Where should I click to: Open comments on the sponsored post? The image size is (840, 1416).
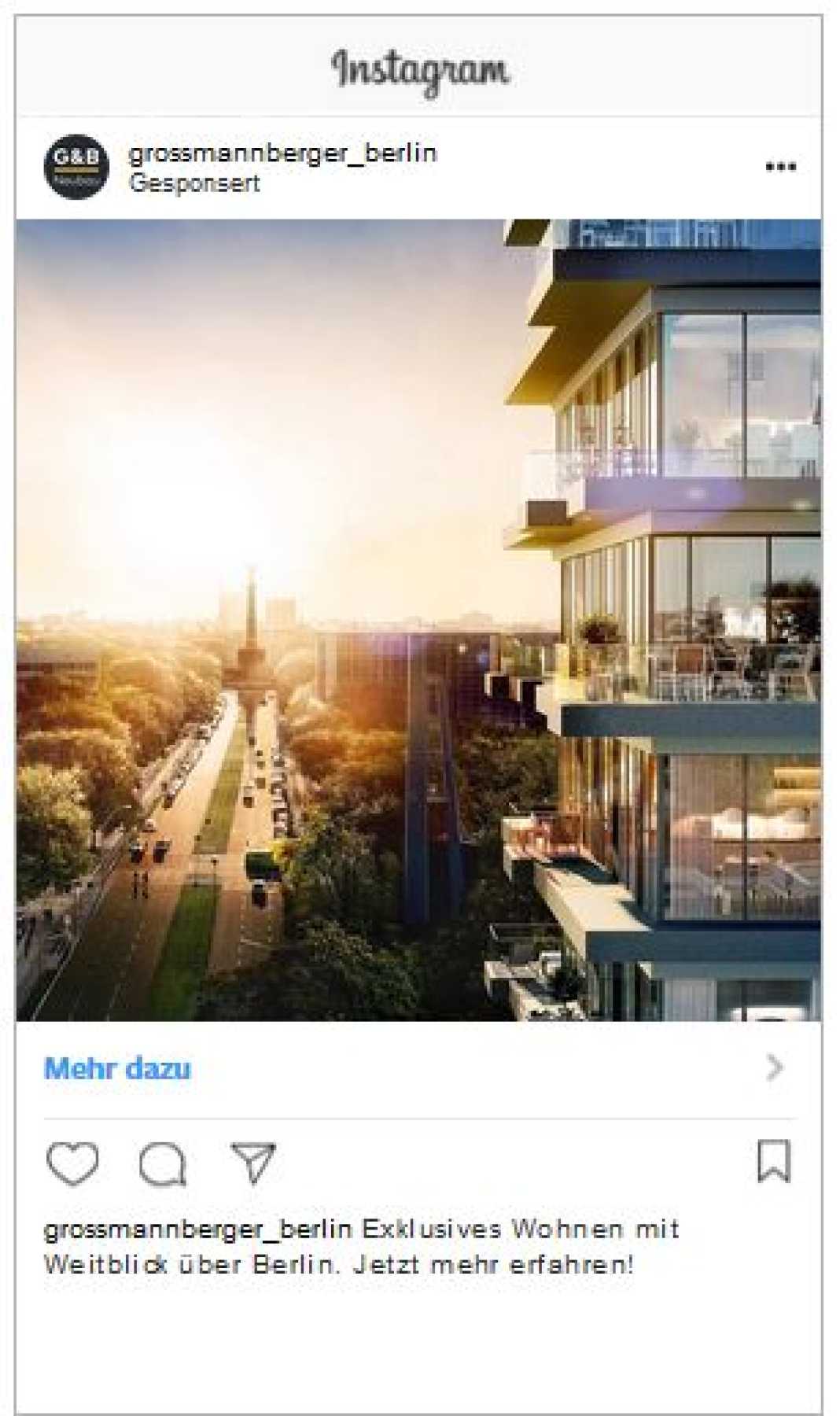coord(162,1163)
